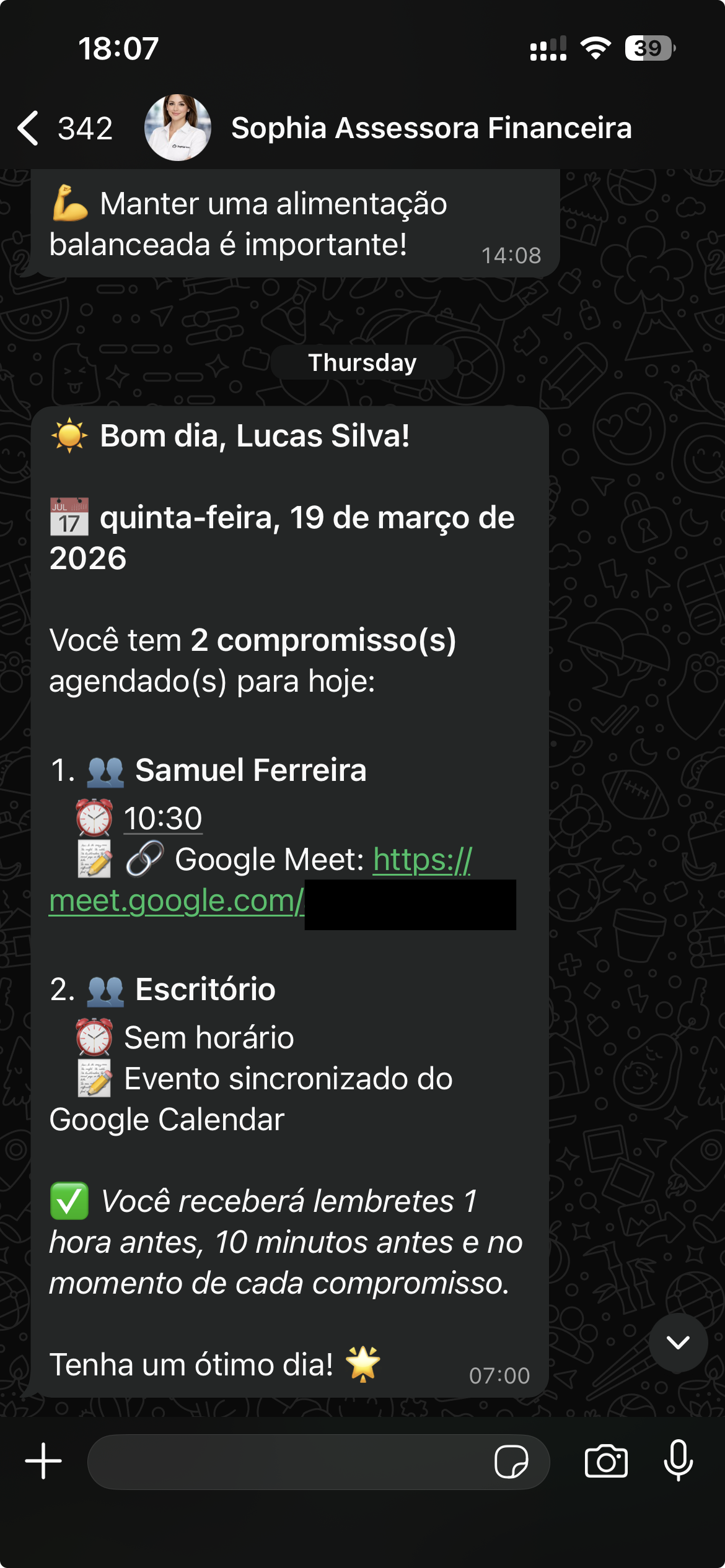Open the sticker picker
This screenshot has height=1568, width=725.
pos(511,1461)
